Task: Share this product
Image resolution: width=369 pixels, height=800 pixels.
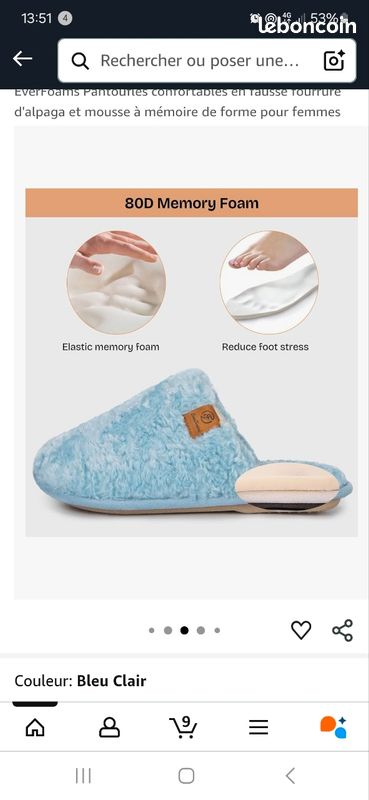Action: [342, 630]
